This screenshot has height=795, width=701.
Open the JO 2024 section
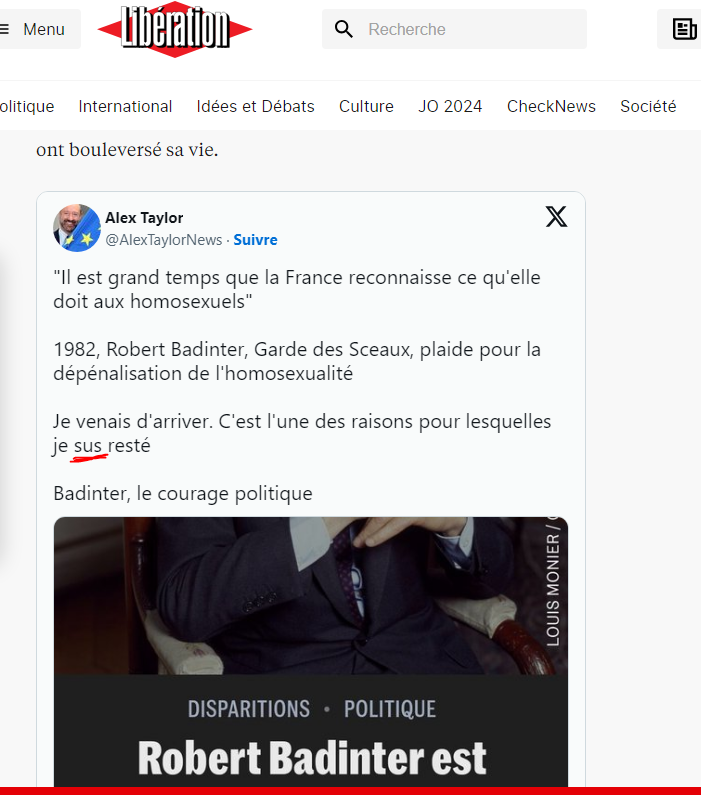click(x=450, y=106)
